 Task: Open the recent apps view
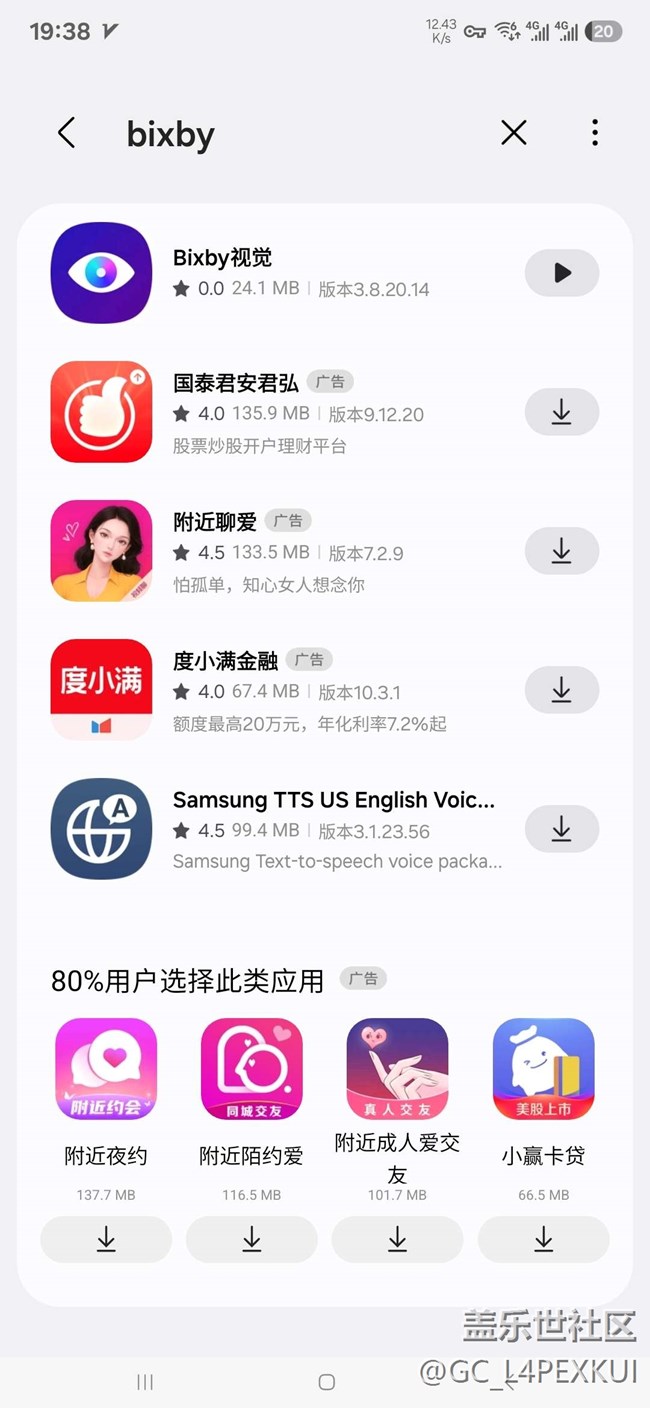[145, 1382]
